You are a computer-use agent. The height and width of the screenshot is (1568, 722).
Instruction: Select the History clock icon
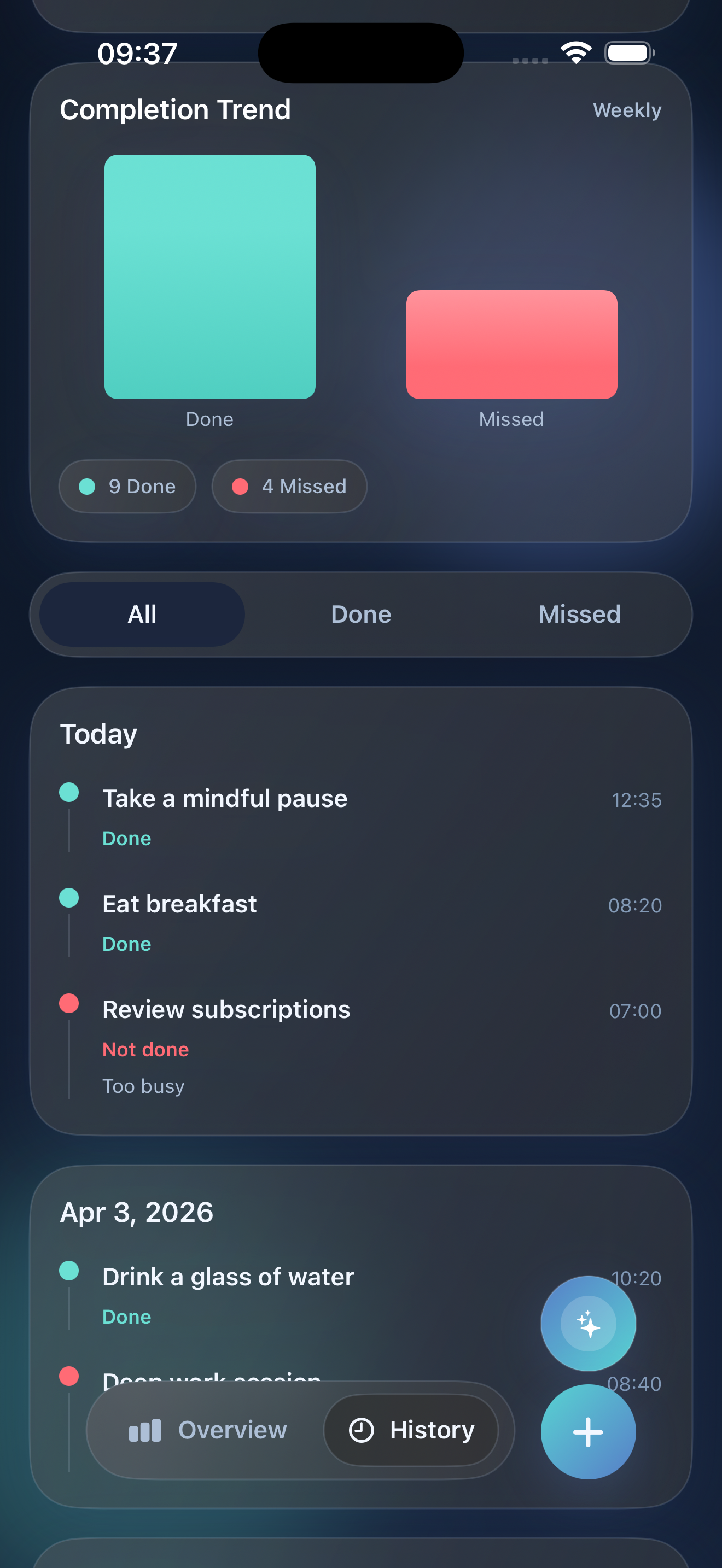(x=363, y=1430)
